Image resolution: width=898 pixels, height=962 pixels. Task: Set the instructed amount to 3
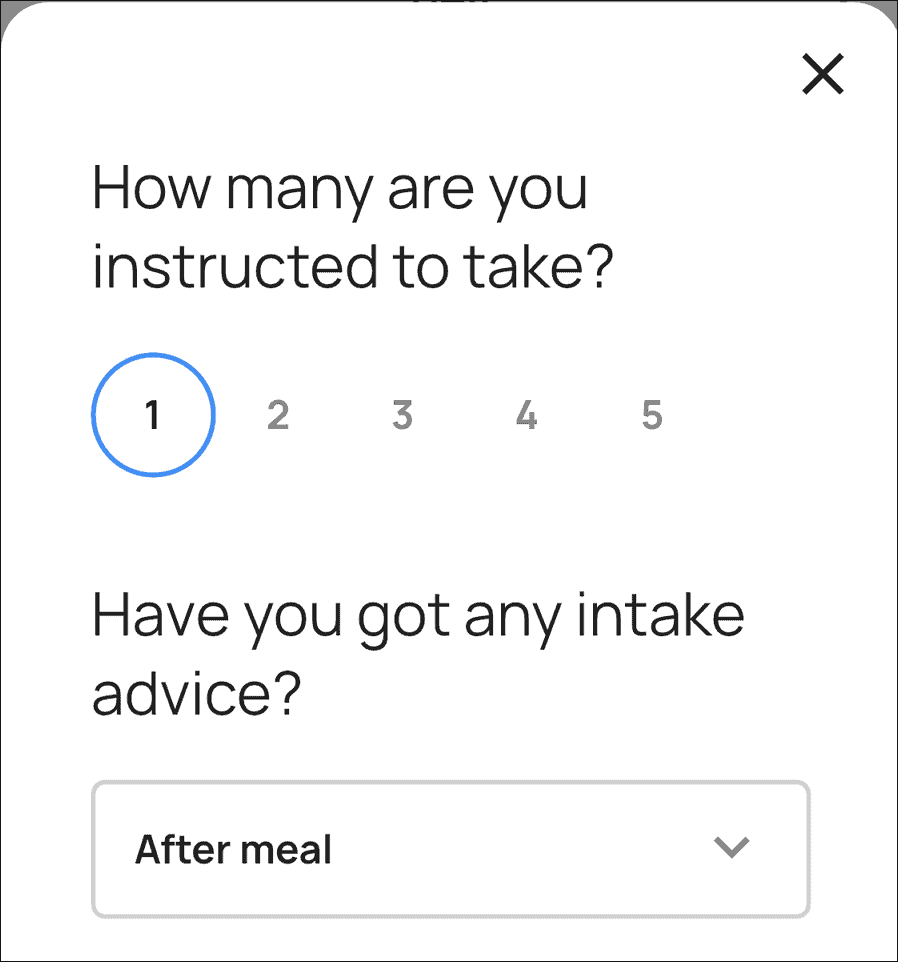[x=402, y=415]
